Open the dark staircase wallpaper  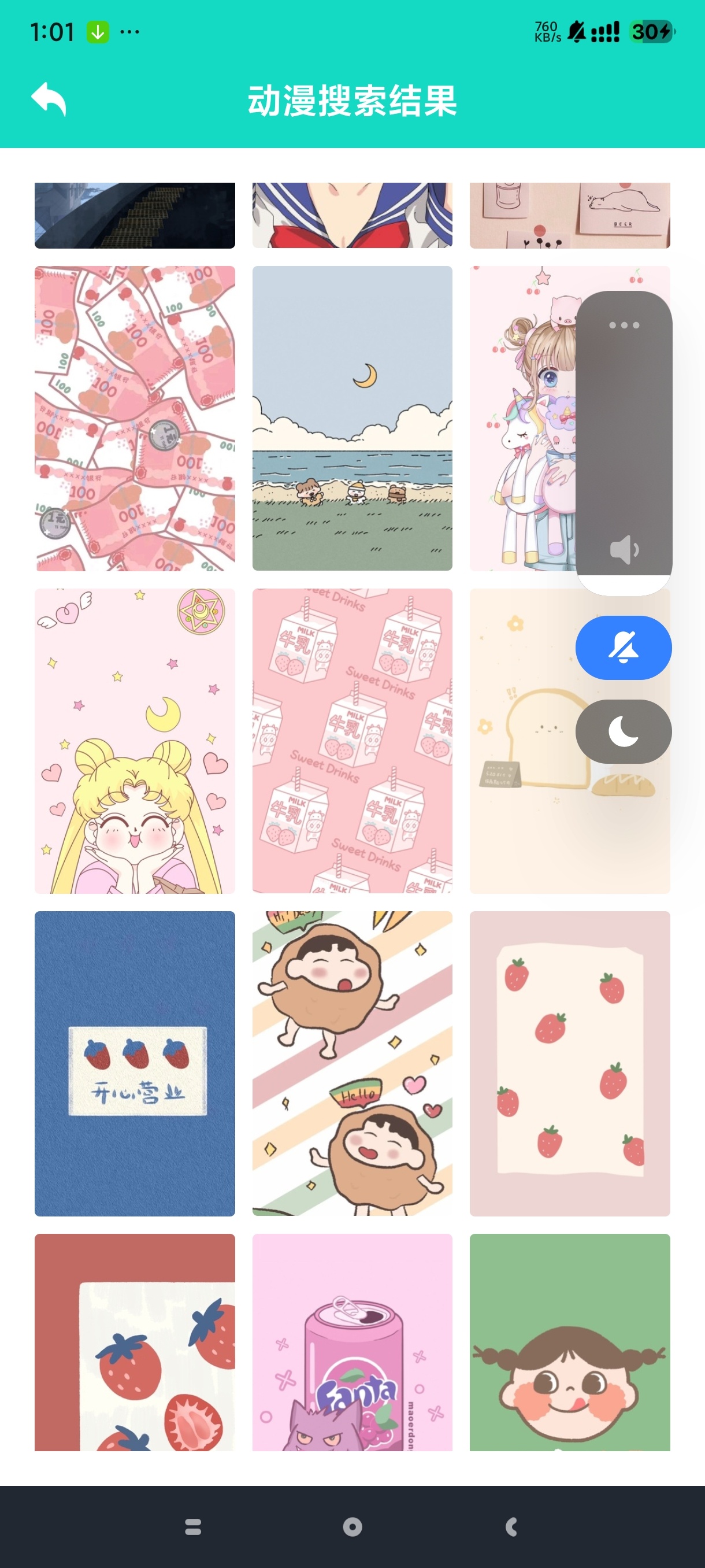coord(135,215)
